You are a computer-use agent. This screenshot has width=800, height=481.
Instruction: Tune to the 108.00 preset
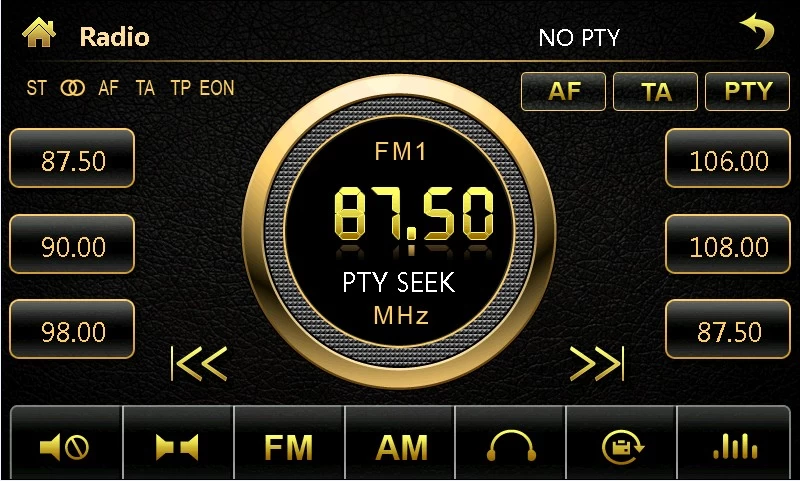click(729, 246)
